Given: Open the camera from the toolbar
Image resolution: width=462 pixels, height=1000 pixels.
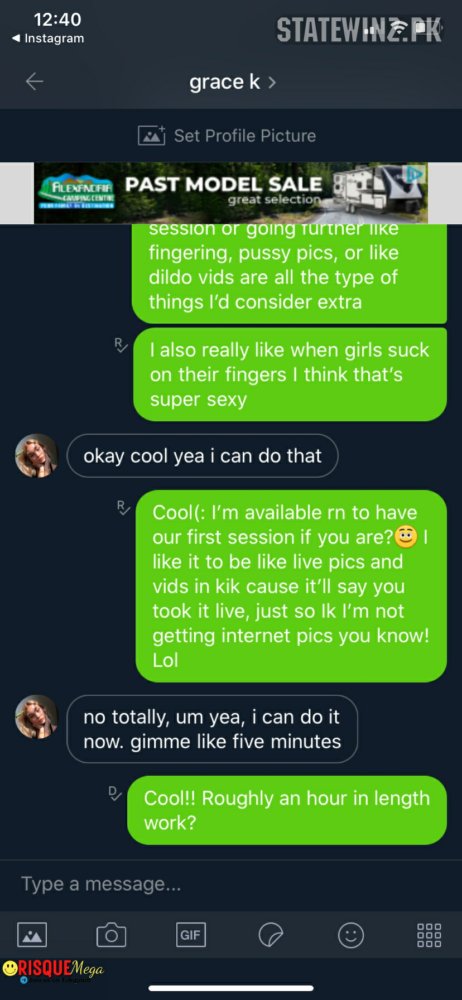Looking at the screenshot, I should (x=111, y=936).
